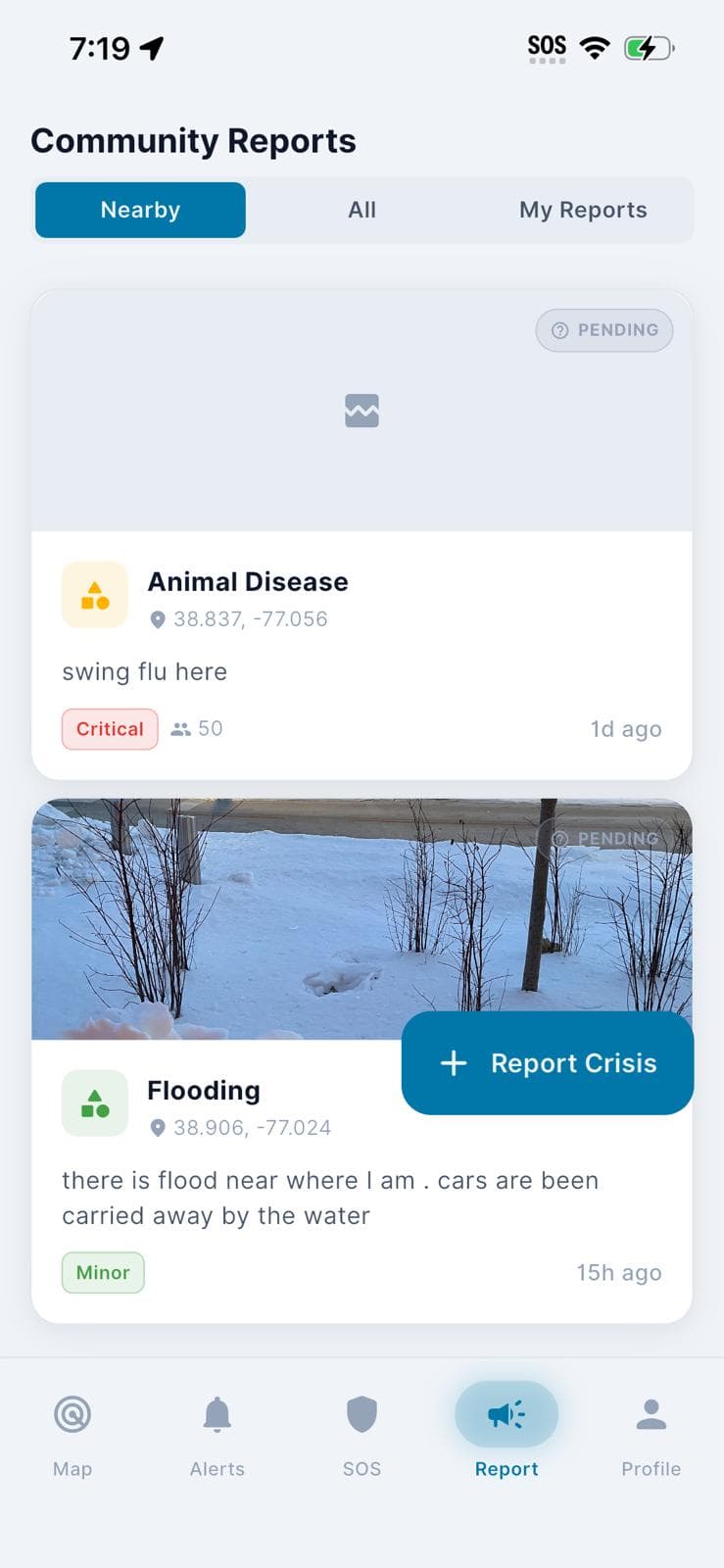Open Alerts via the bell icon
The height and width of the screenshot is (1568, 724).
[x=217, y=1414]
